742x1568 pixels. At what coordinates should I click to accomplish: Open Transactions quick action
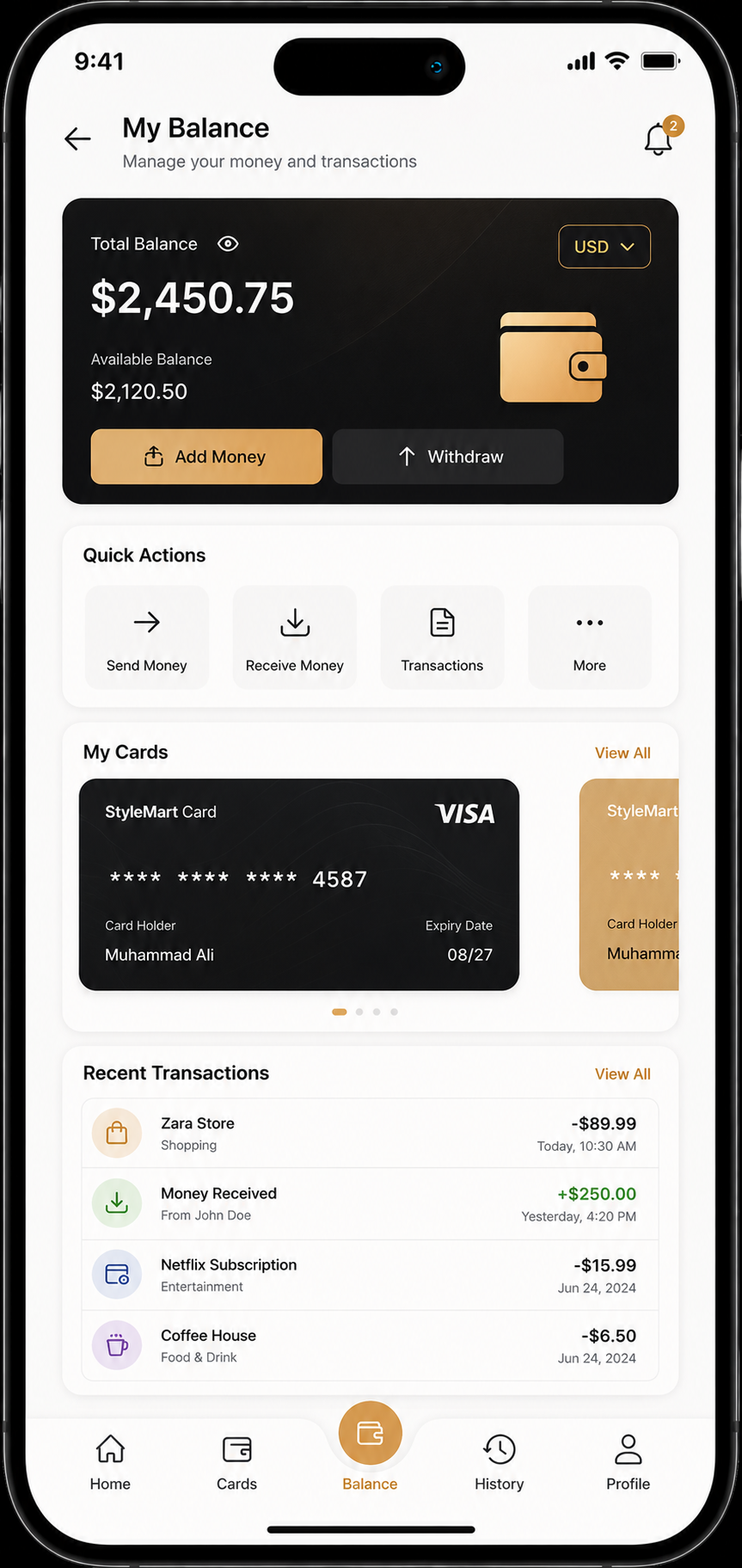click(x=442, y=637)
